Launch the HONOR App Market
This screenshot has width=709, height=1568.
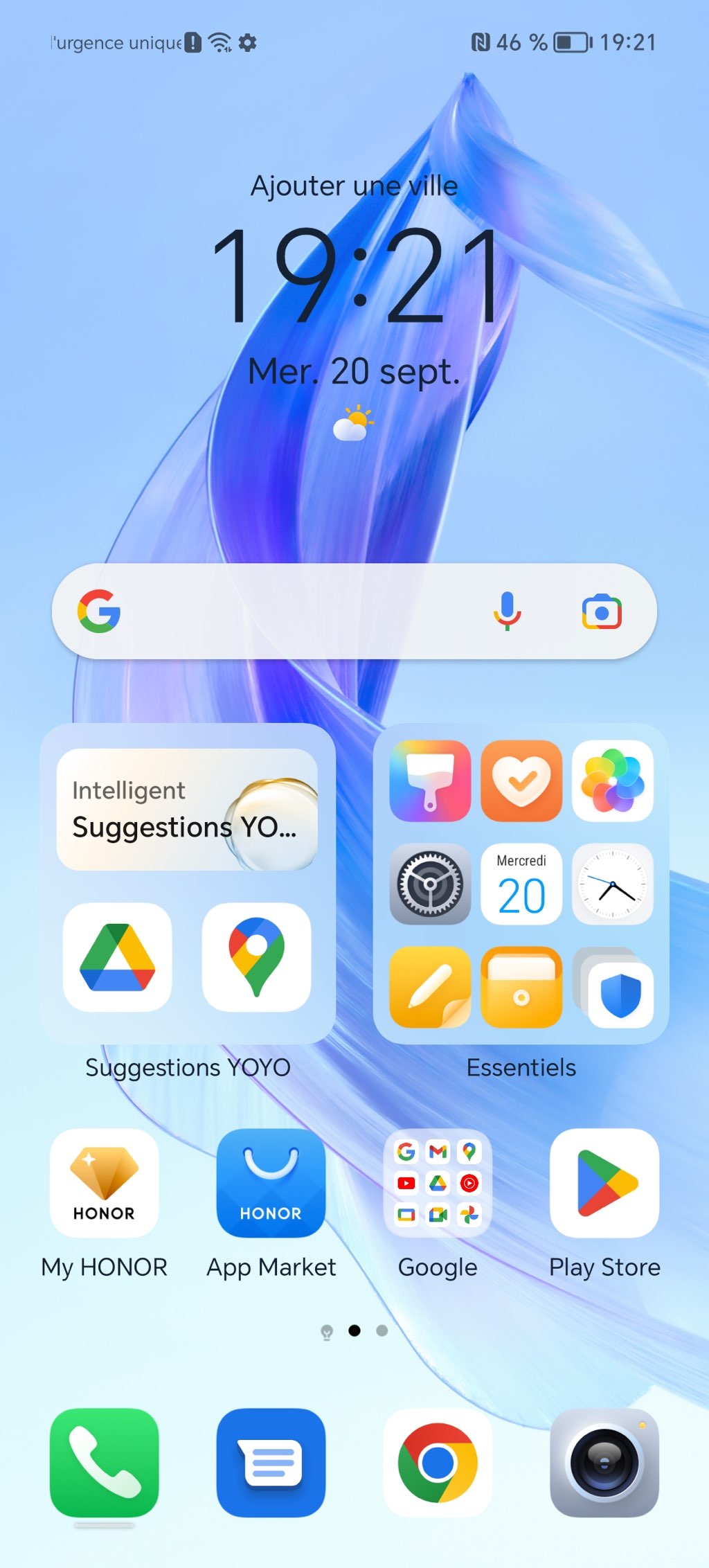coord(271,1184)
